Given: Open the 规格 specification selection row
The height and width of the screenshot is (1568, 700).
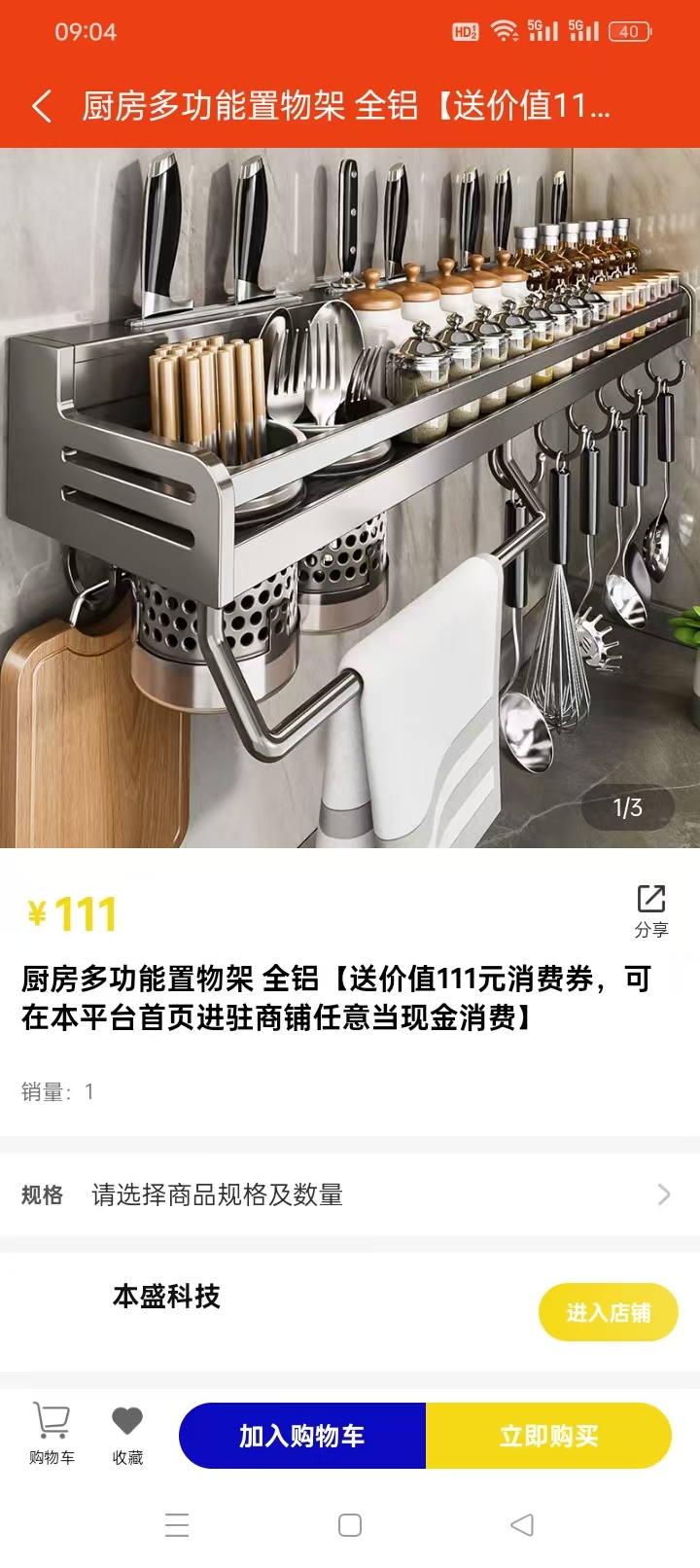Looking at the screenshot, I should (350, 1194).
